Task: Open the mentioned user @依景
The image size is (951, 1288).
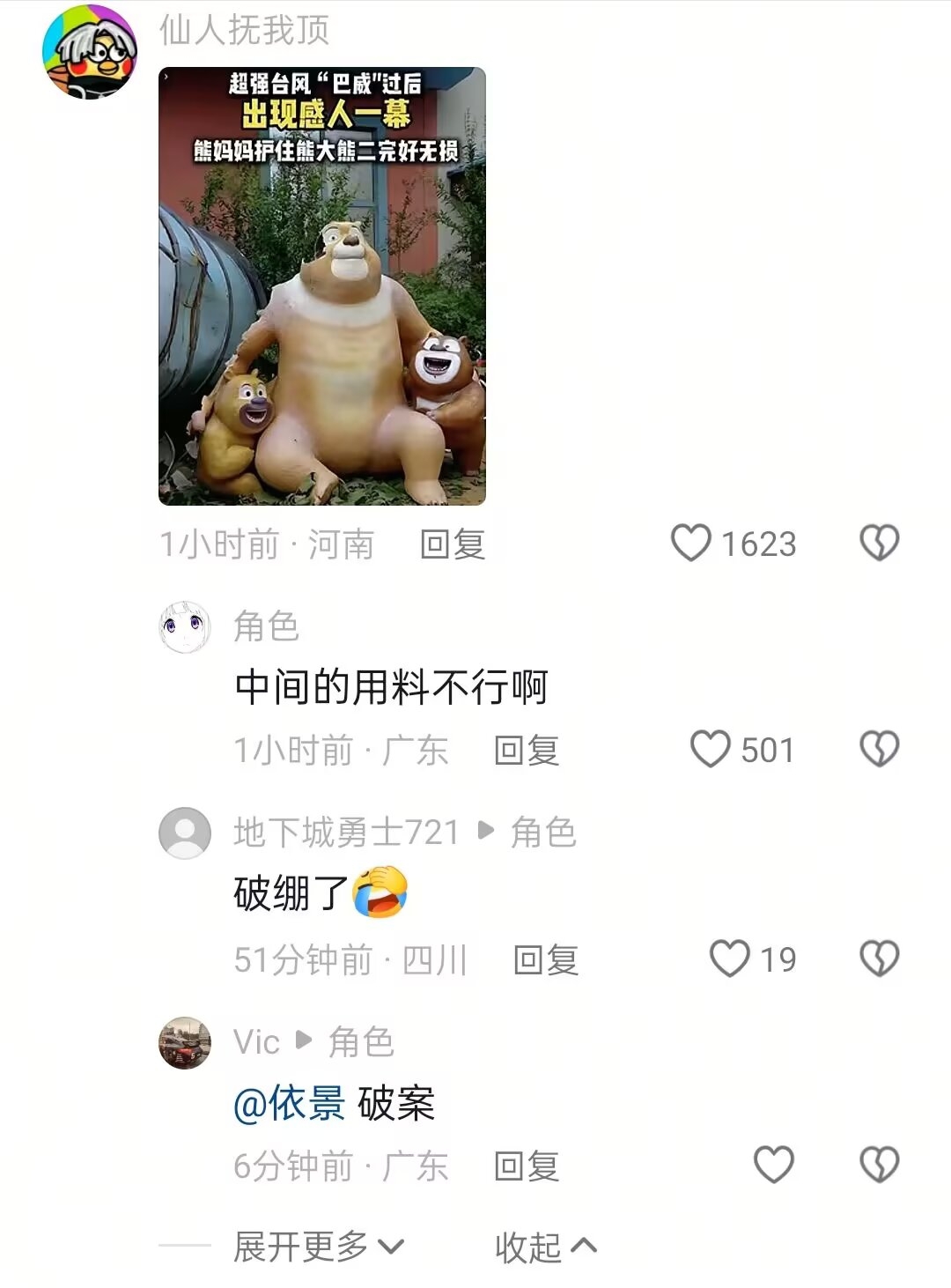Action: tap(290, 1103)
